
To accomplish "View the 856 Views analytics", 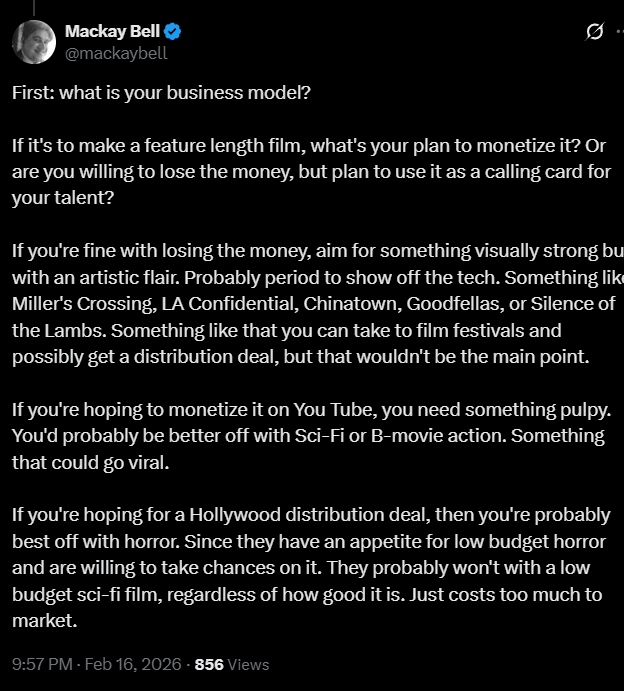I will click(x=231, y=664).
